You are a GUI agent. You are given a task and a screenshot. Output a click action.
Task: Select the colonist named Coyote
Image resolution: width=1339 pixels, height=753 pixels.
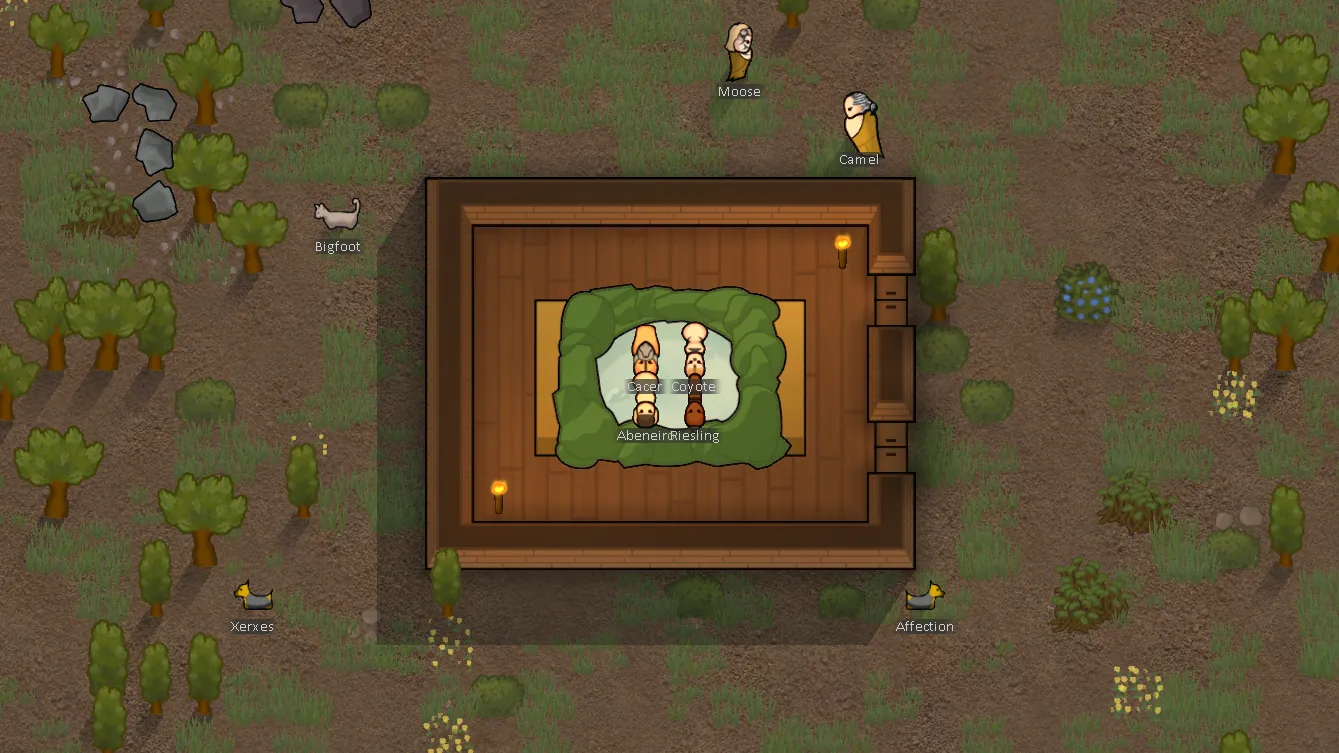(x=693, y=350)
